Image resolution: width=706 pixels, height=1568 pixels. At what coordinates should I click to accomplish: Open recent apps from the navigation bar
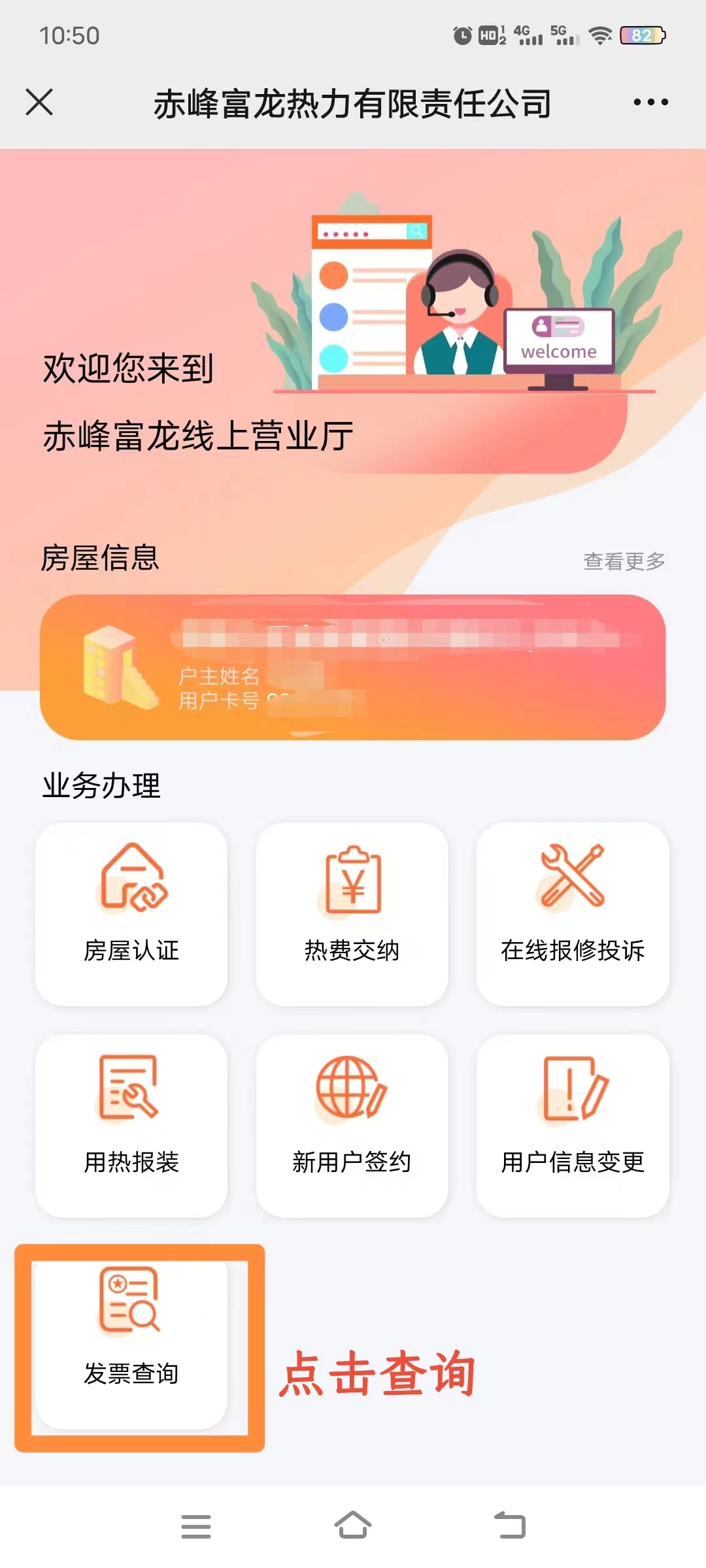[x=196, y=1526]
